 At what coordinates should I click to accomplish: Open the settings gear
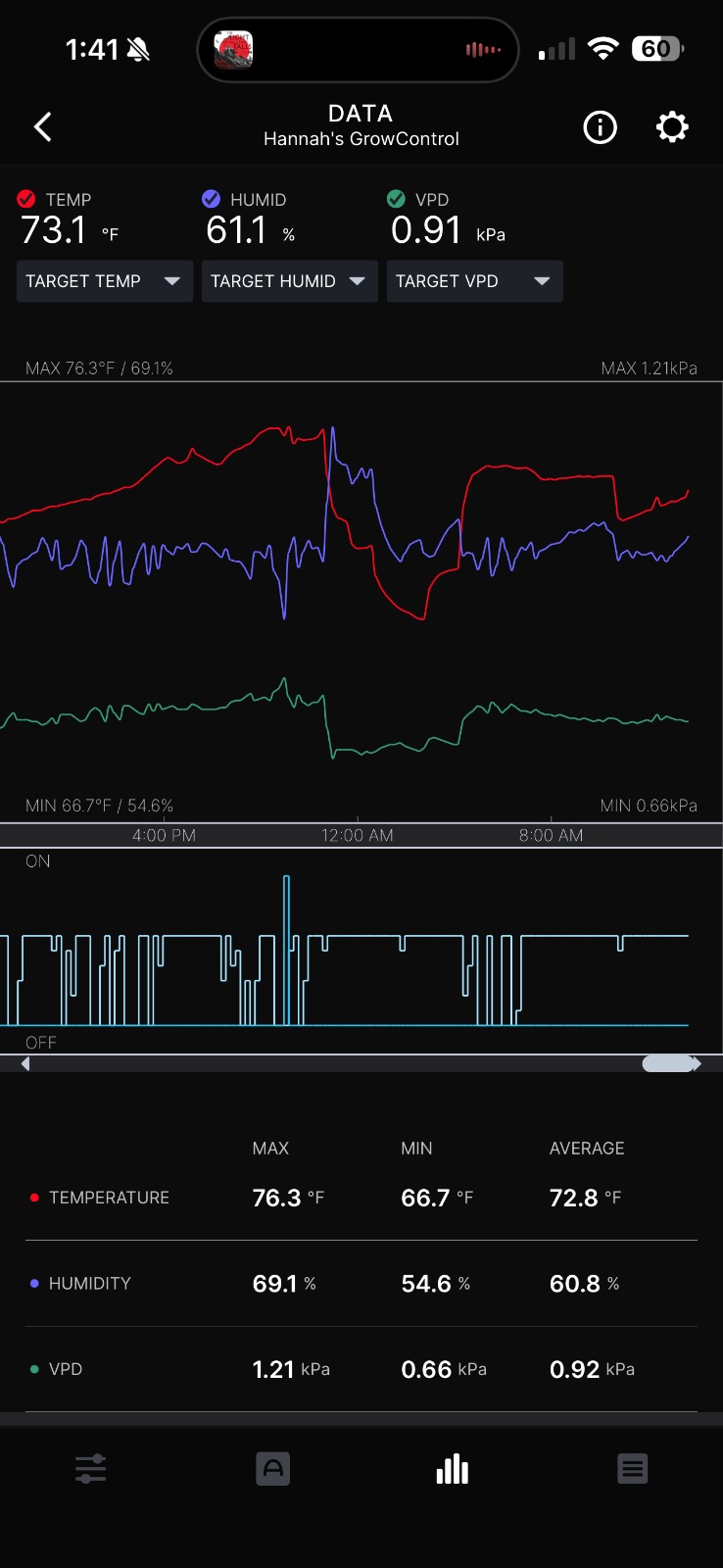(672, 126)
